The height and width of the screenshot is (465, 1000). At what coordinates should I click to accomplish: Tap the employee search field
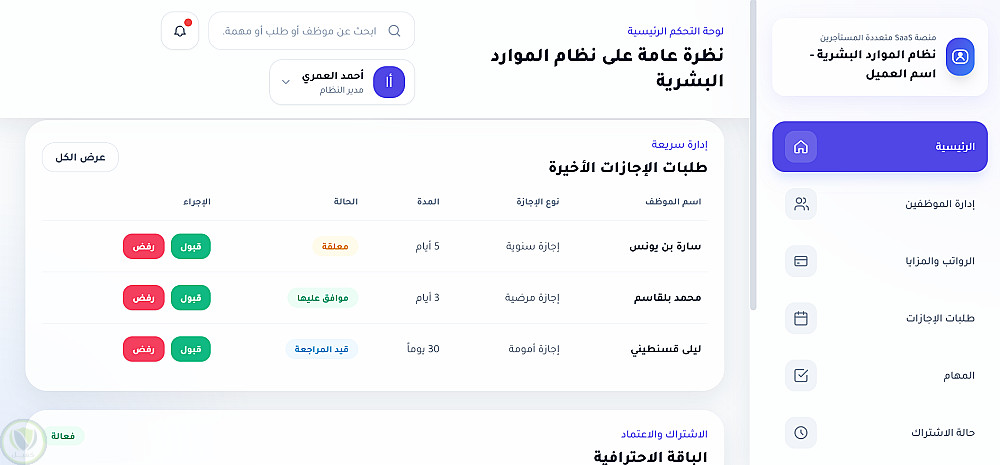311,31
